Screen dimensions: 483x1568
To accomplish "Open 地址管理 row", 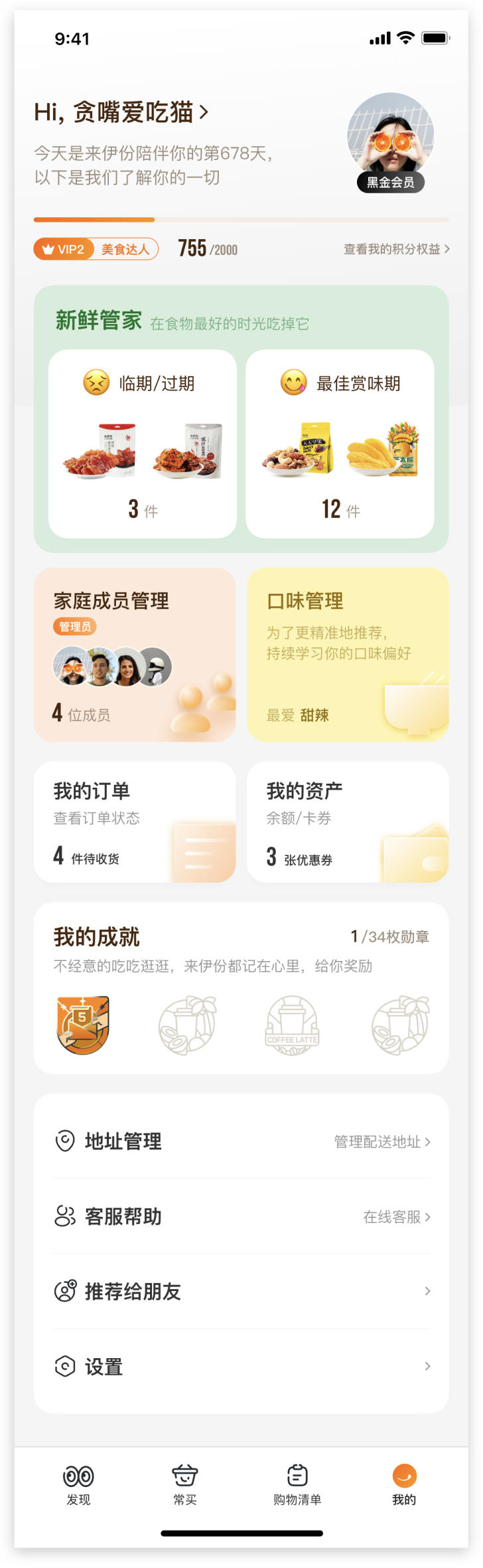I will 241,1141.
